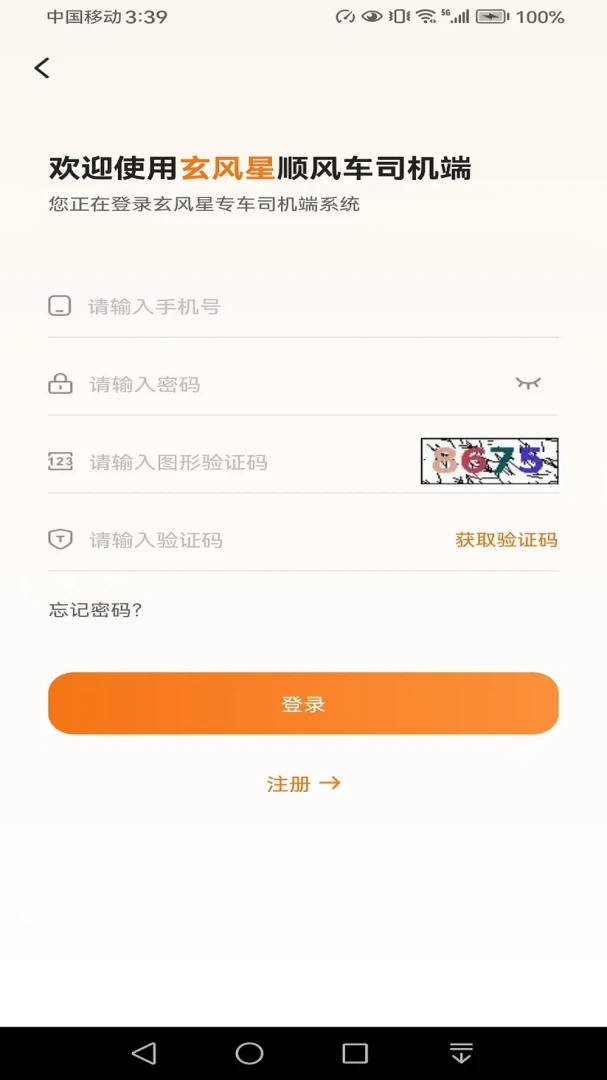This screenshot has height=1080, width=607.
Task: Open 注册 registration link
Action: 303,783
